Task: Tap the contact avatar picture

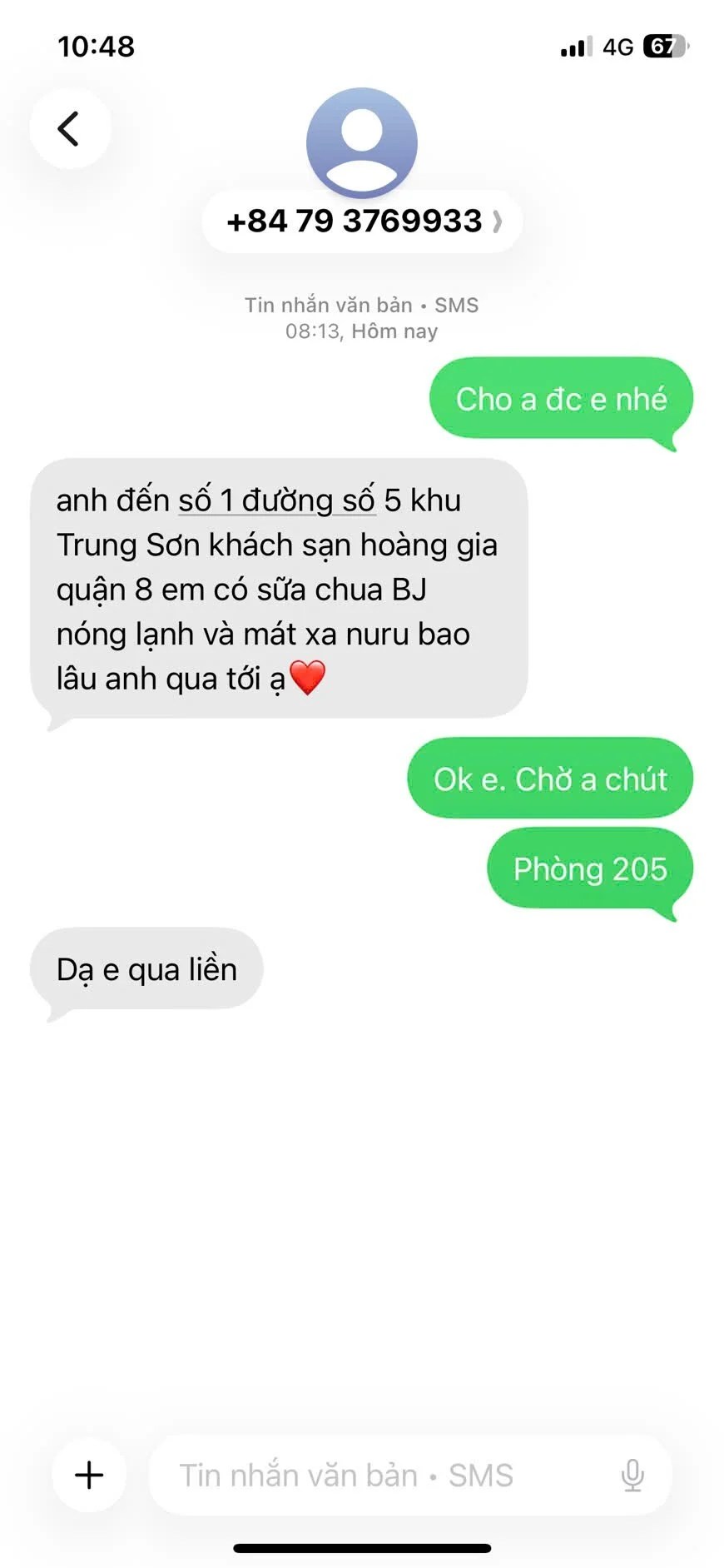Action: click(362, 142)
